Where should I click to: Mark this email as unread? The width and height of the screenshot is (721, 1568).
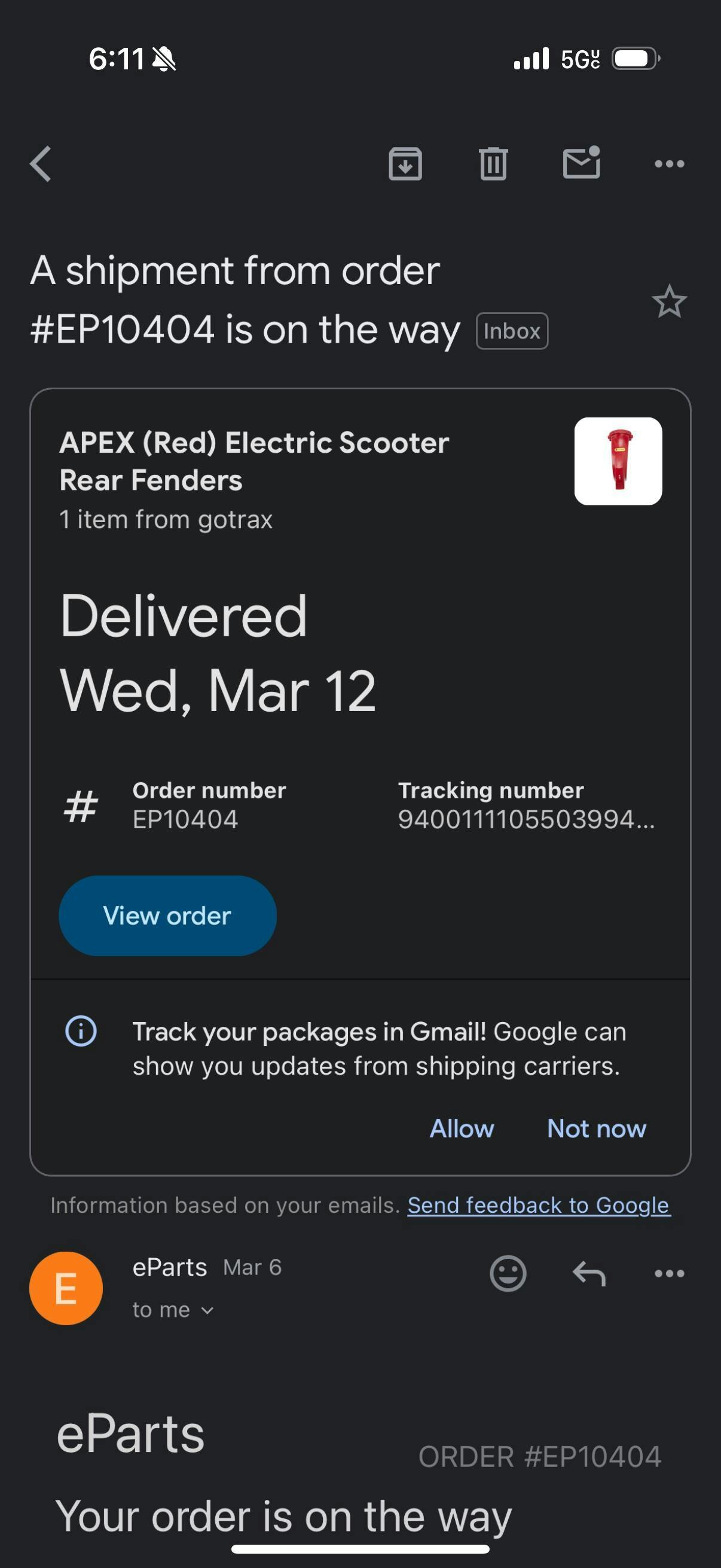click(581, 163)
